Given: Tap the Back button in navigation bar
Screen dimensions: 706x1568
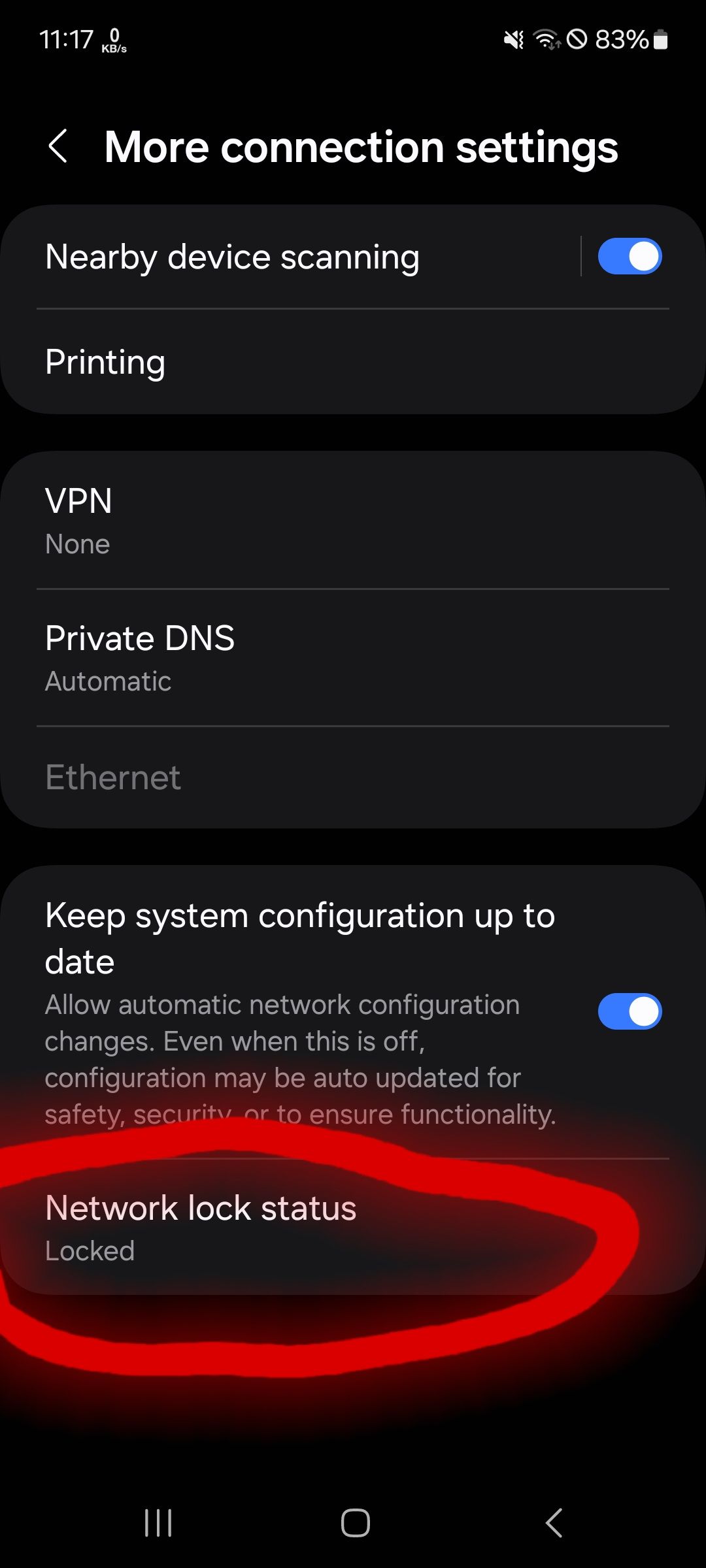Looking at the screenshot, I should tap(552, 1522).
